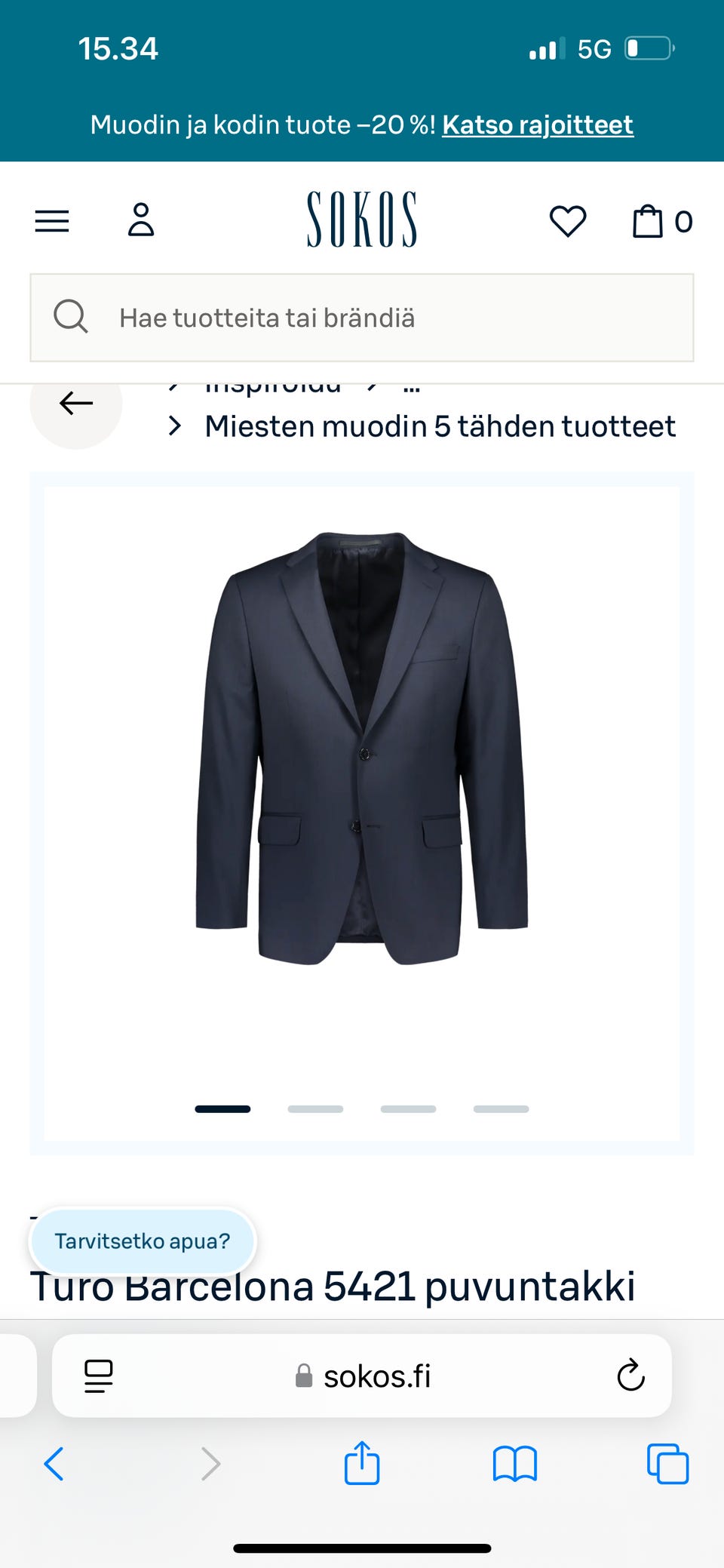The height and width of the screenshot is (1568, 724).
Task: Open the favorites heart icon
Action: click(x=568, y=221)
